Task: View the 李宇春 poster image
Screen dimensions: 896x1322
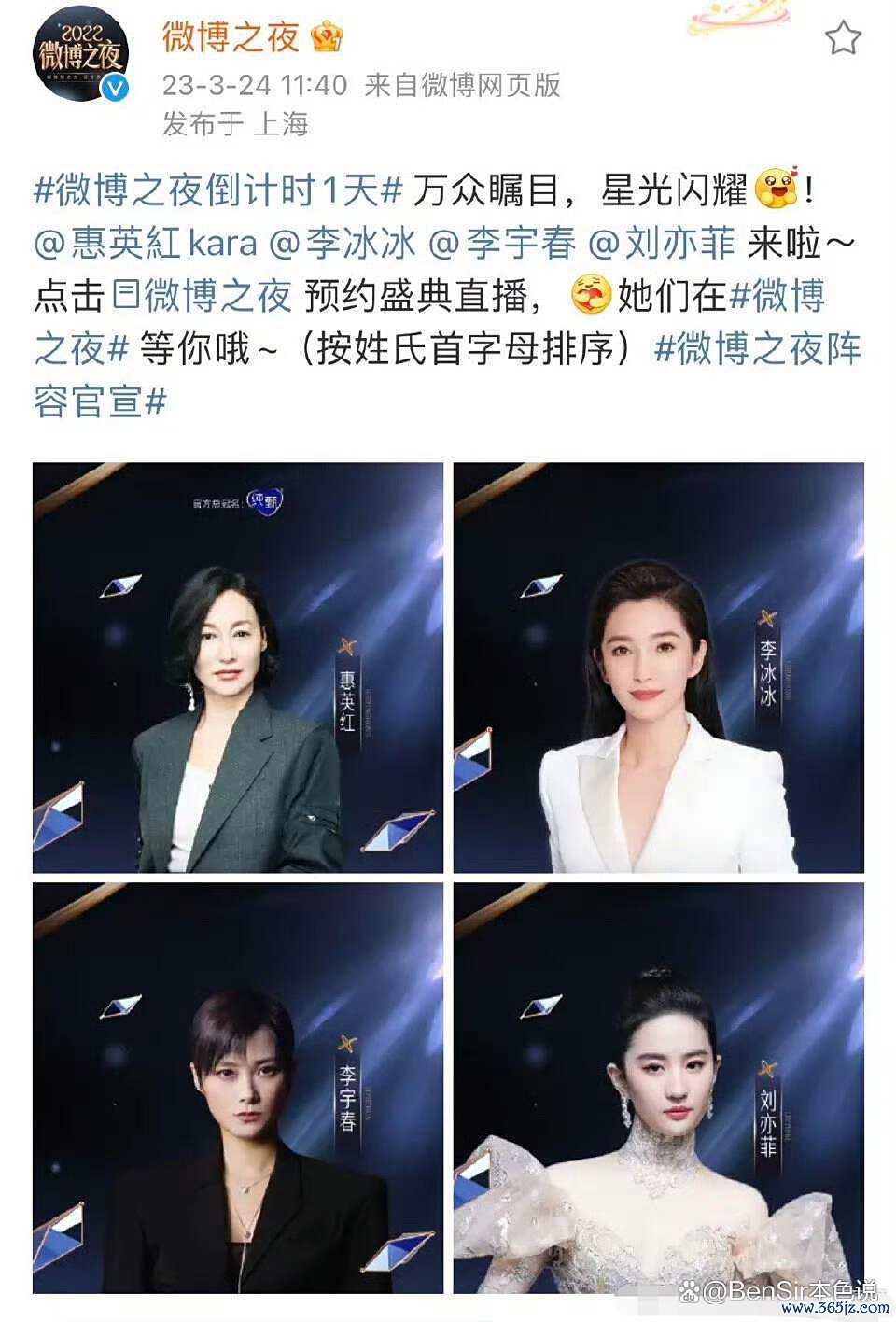Action: [238, 1088]
